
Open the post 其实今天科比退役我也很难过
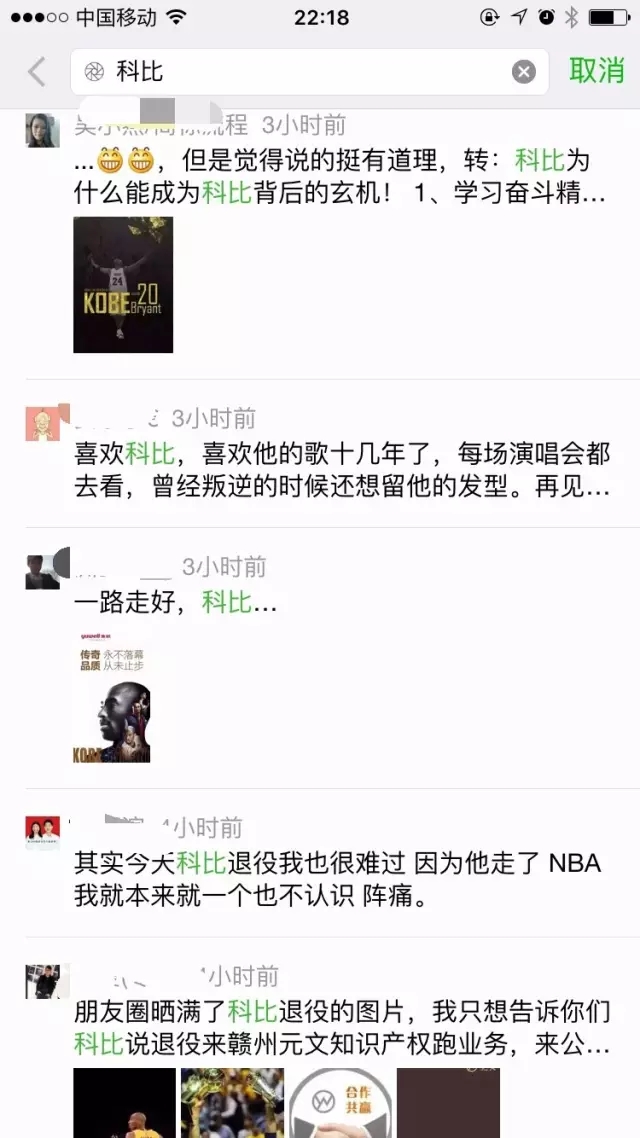point(338,879)
